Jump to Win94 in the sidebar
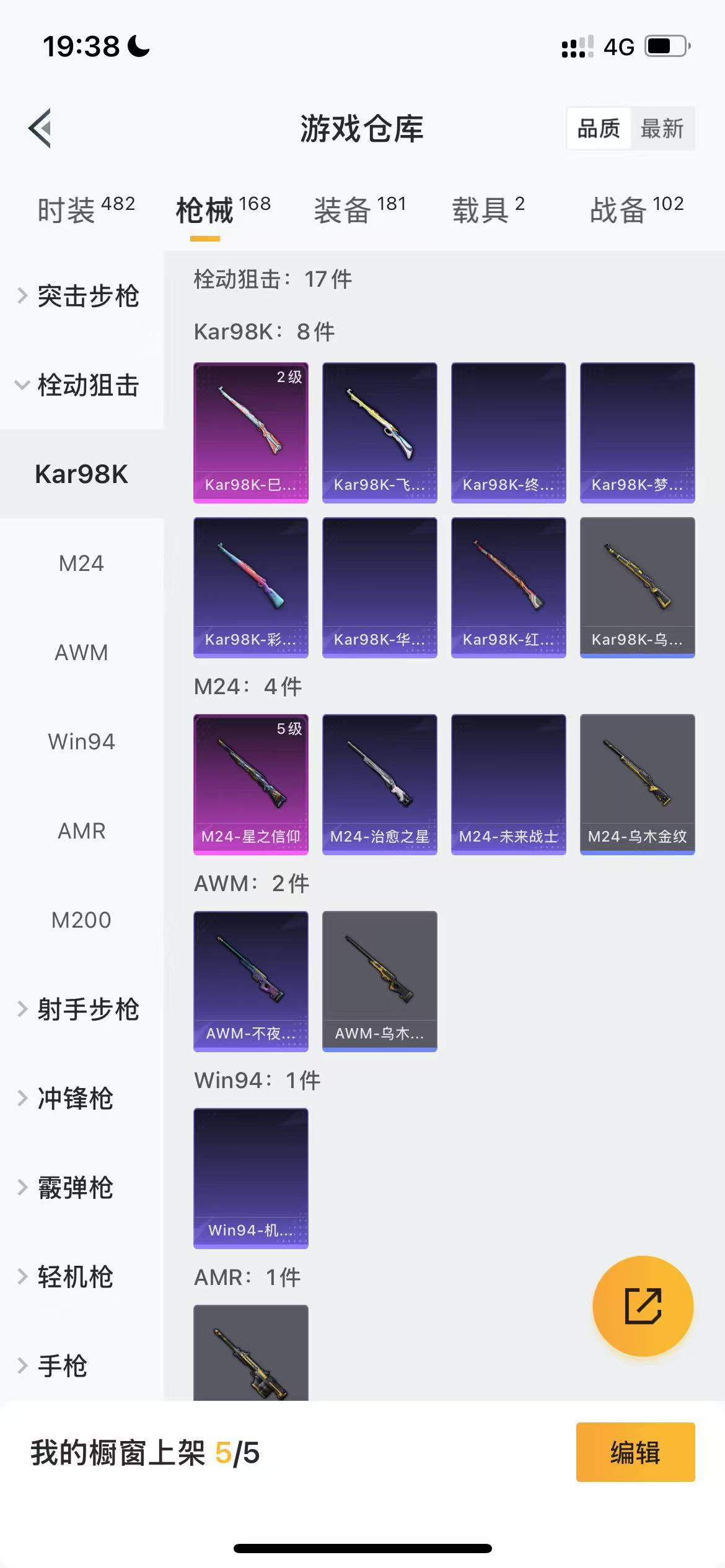725x1568 pixels. point(82,742)
